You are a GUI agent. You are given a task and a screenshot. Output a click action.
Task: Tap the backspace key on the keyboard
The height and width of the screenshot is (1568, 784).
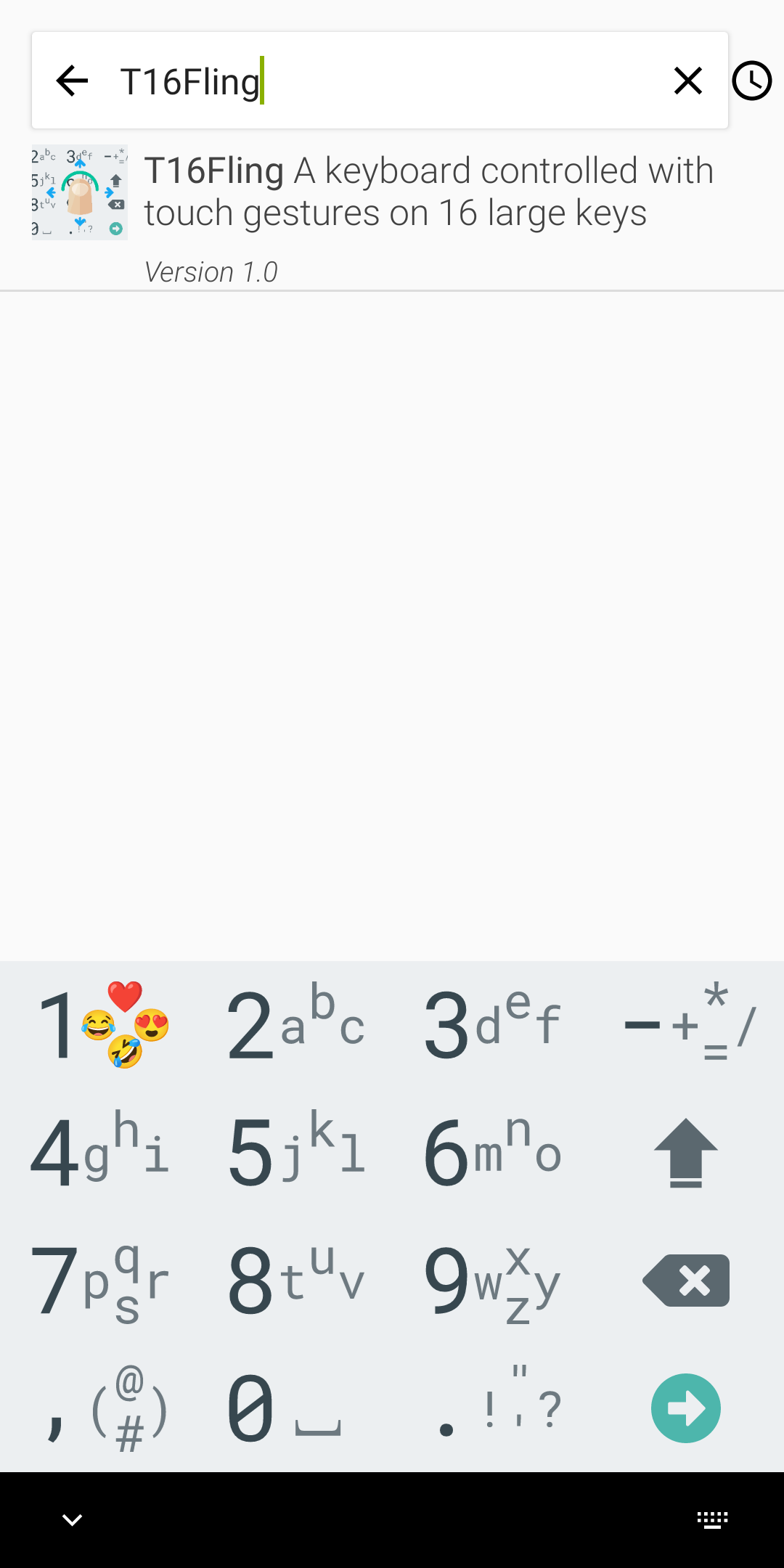pos(686,1281)
